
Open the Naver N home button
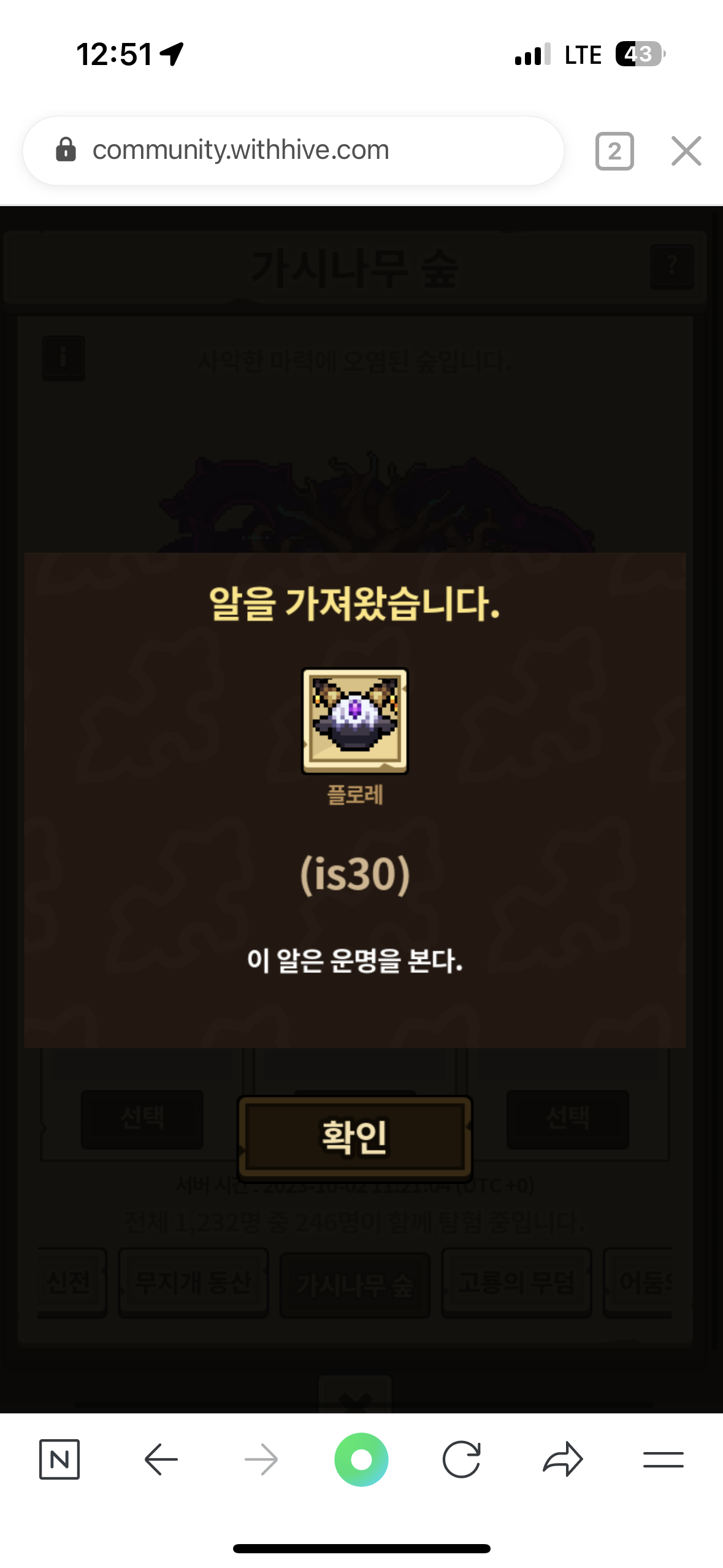tap(59, 1459)
